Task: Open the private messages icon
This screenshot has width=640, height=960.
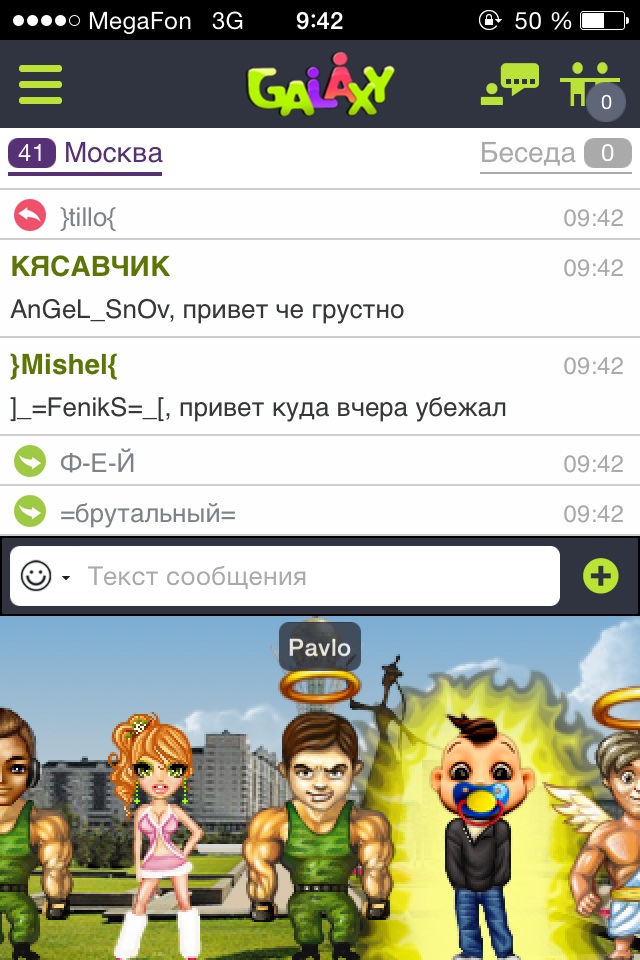Action: pyautogui.click(x=509, y=85)
